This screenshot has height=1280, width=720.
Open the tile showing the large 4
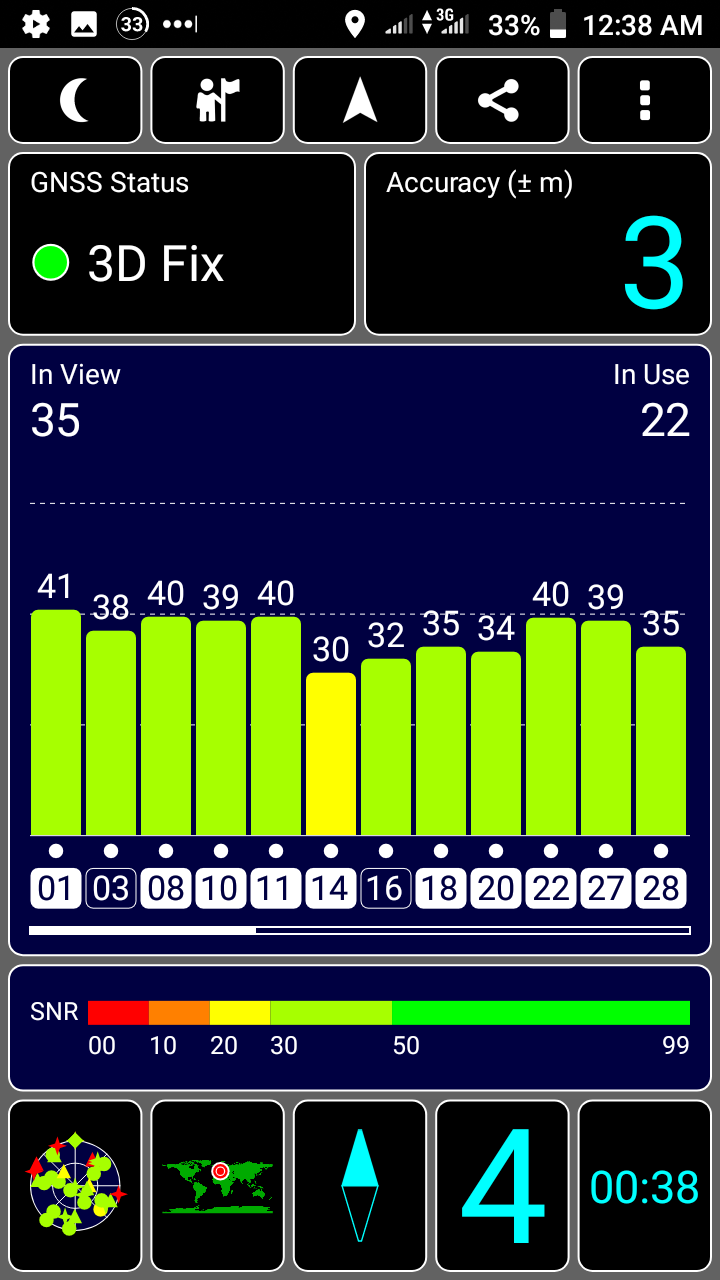502,1186
